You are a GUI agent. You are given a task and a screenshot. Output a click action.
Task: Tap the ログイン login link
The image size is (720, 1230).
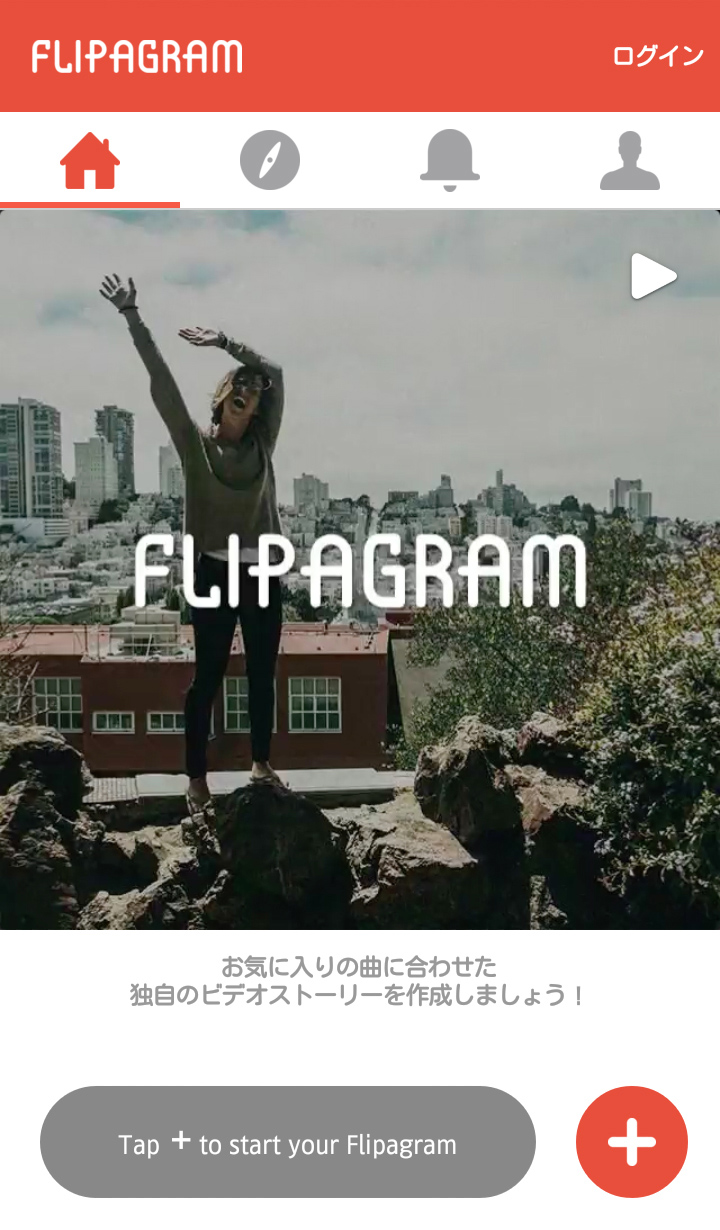point(658,56)
